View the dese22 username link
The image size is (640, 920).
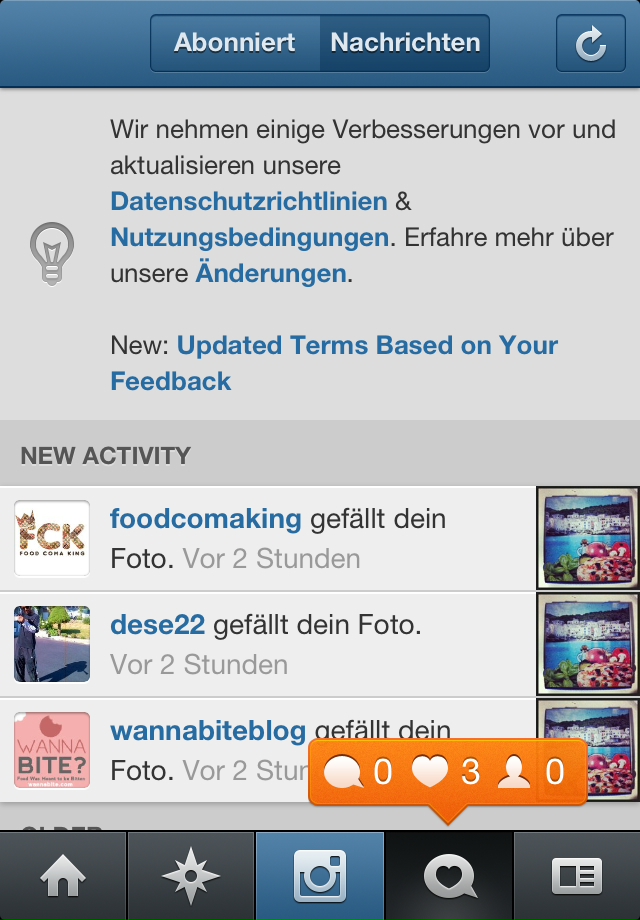point(157,626)
